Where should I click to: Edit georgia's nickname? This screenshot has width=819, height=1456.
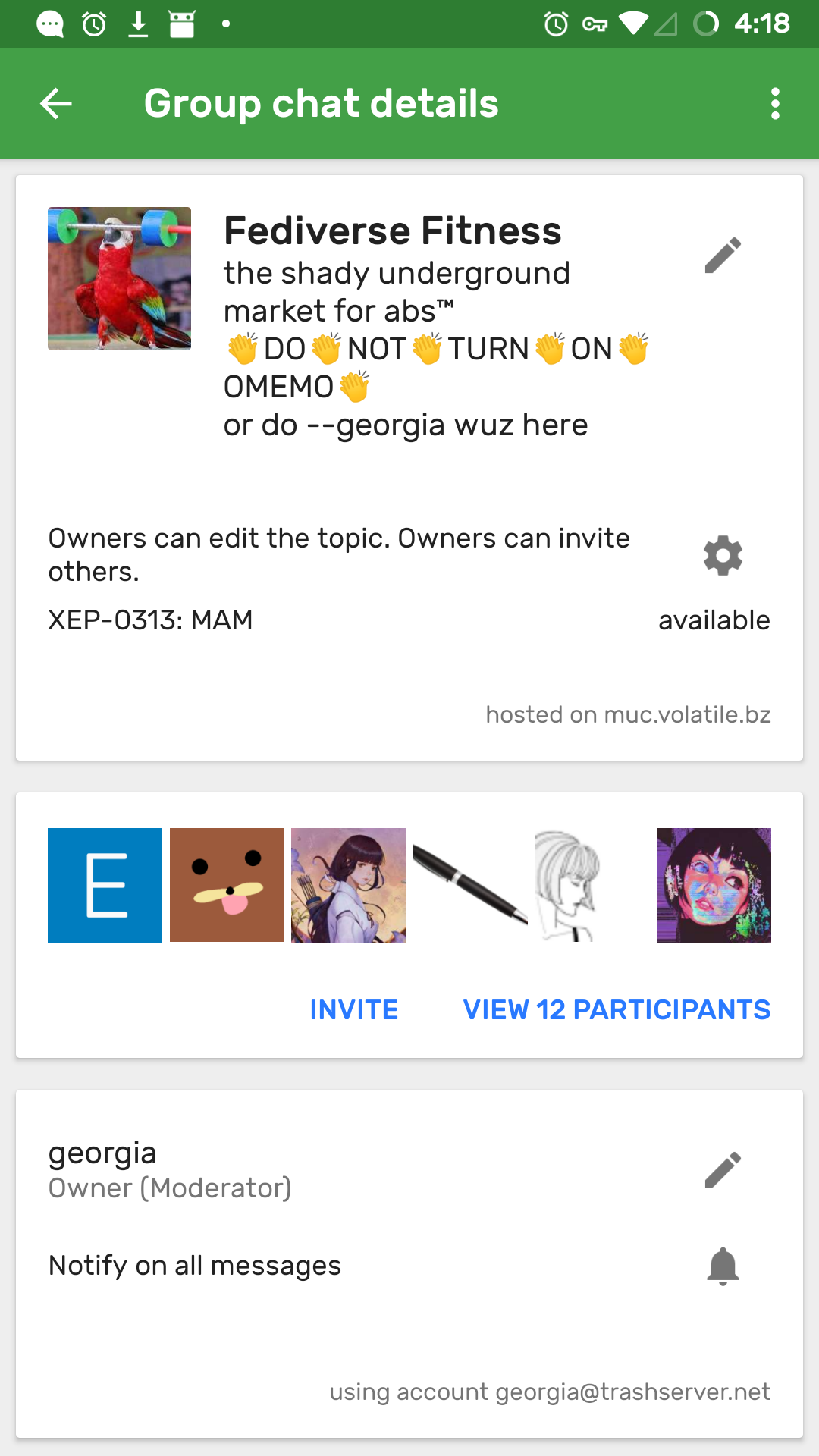point(722,1169)
